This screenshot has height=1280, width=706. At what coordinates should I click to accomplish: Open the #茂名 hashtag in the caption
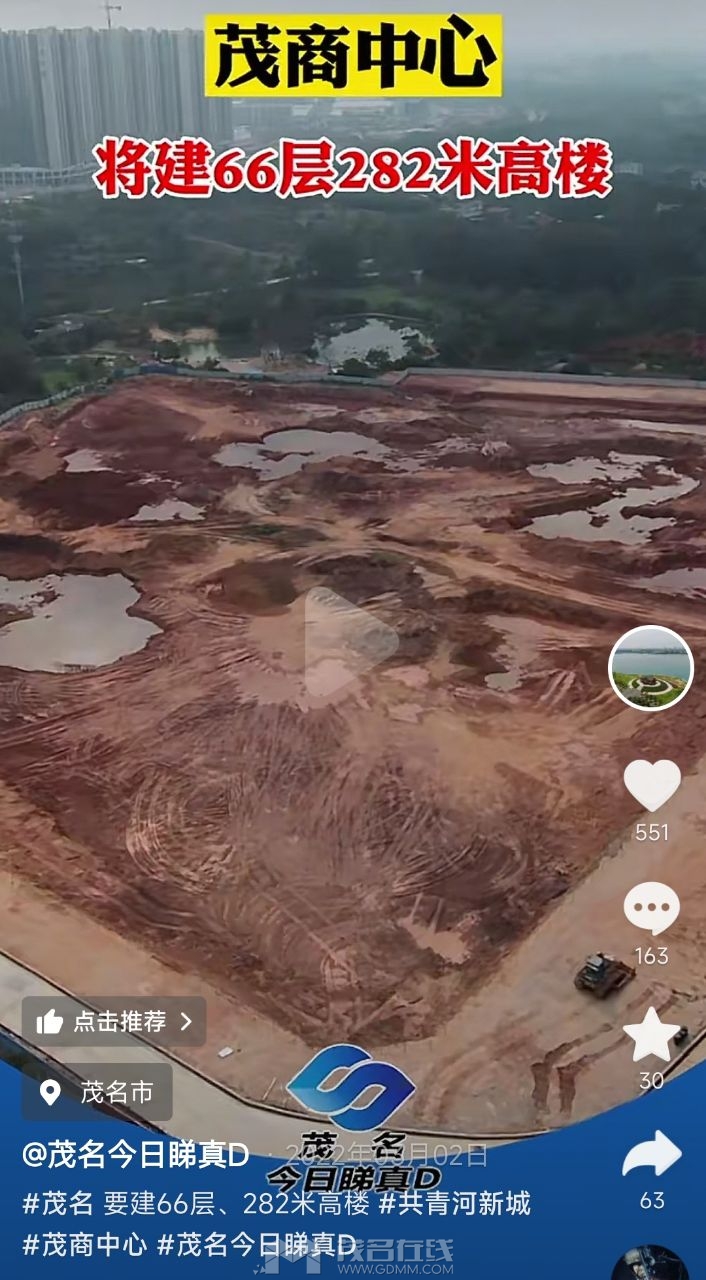coord(57,1203)
